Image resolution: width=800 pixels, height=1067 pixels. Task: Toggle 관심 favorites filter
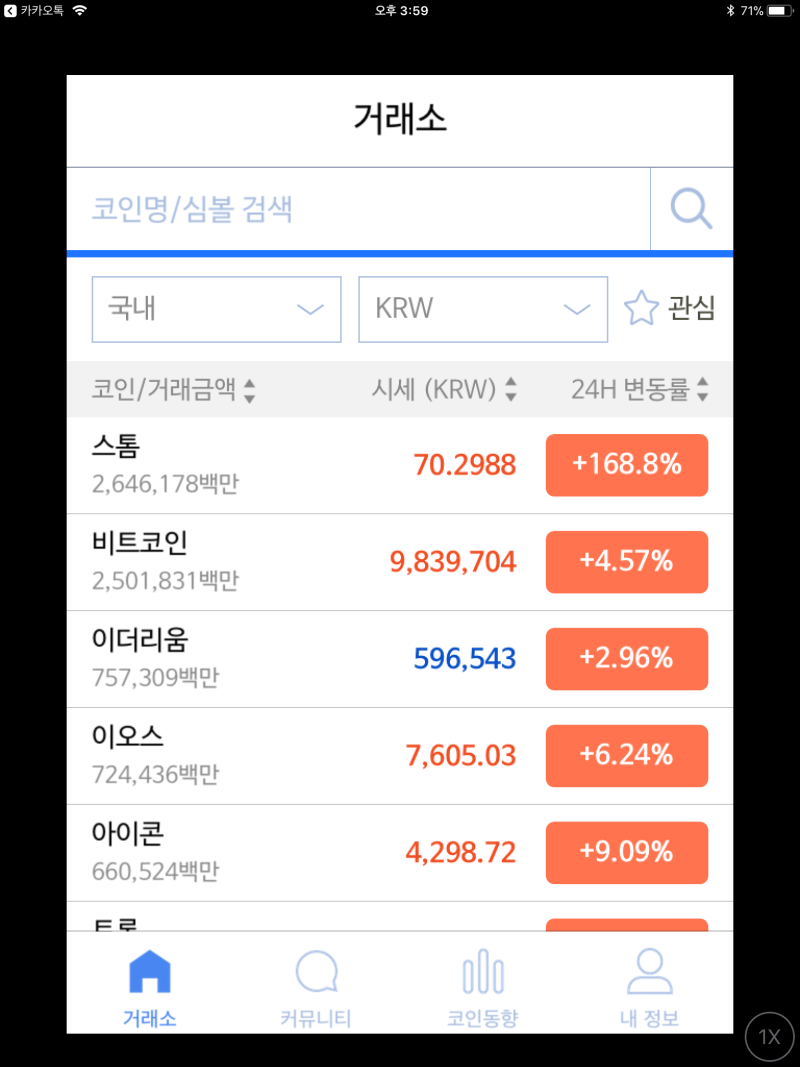(x=672, y=308)
